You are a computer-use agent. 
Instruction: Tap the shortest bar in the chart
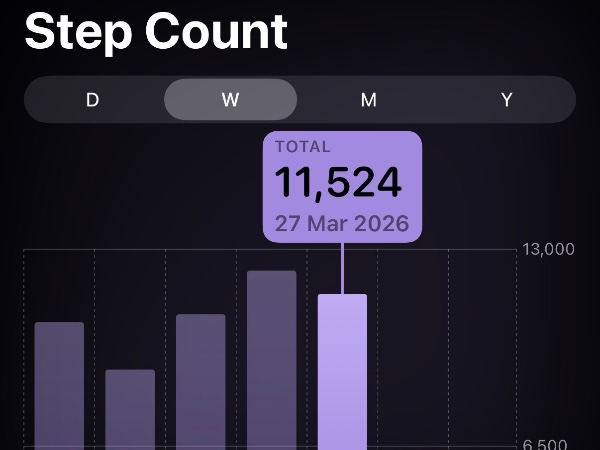point(130,410)
